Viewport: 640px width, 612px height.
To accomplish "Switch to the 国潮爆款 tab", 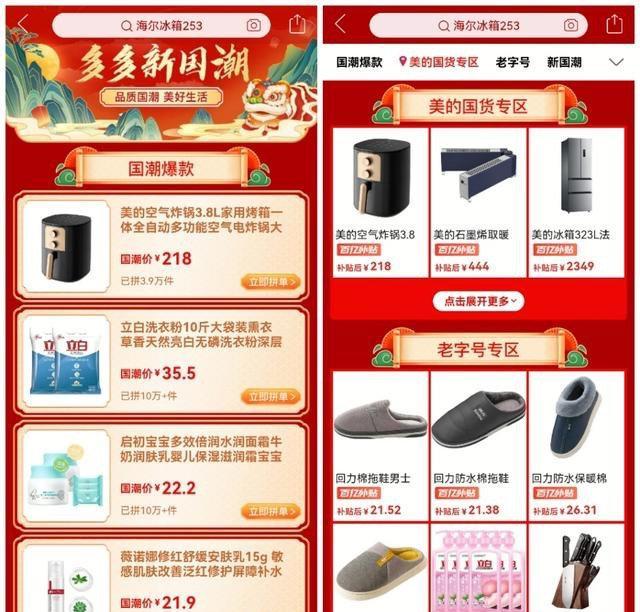I will point(359,62).
